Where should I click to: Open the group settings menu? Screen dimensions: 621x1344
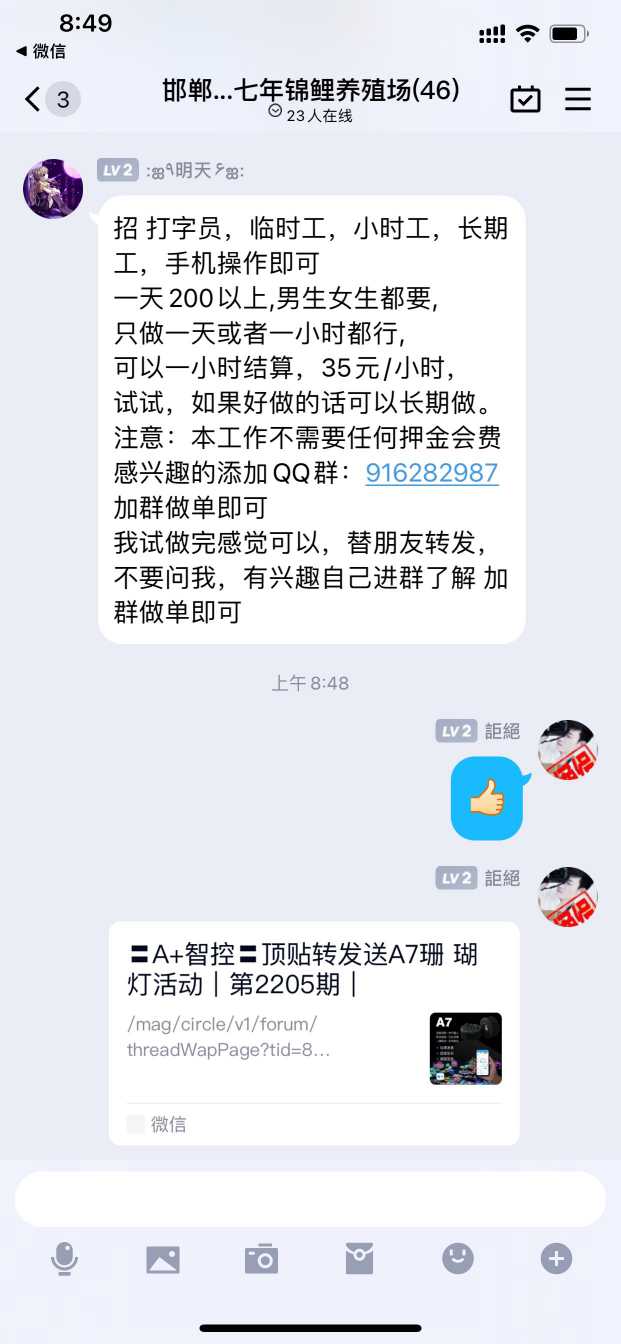pyautogui.click(x=578, y=99)
